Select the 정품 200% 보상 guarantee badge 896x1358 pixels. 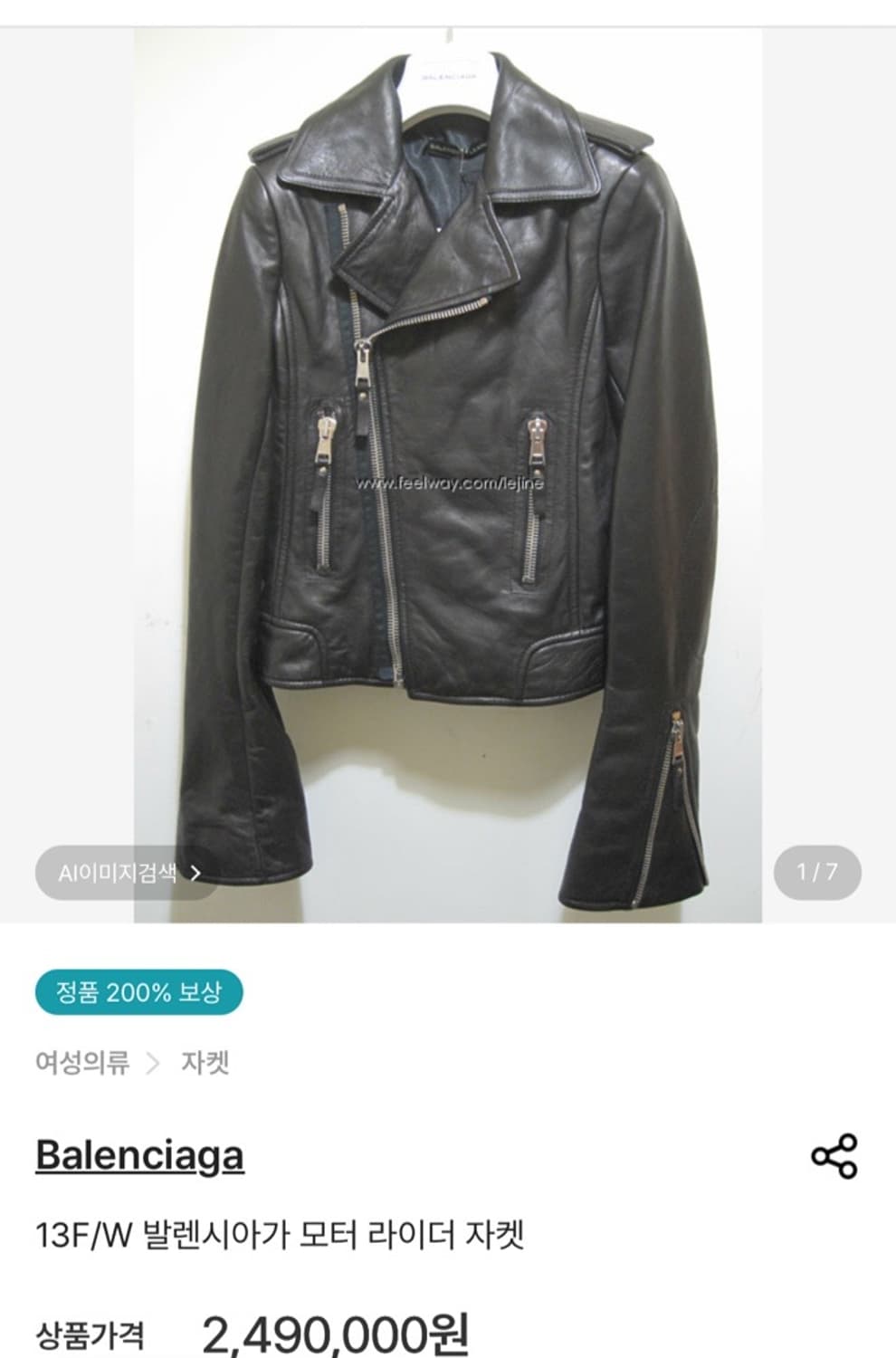(138, 993)
